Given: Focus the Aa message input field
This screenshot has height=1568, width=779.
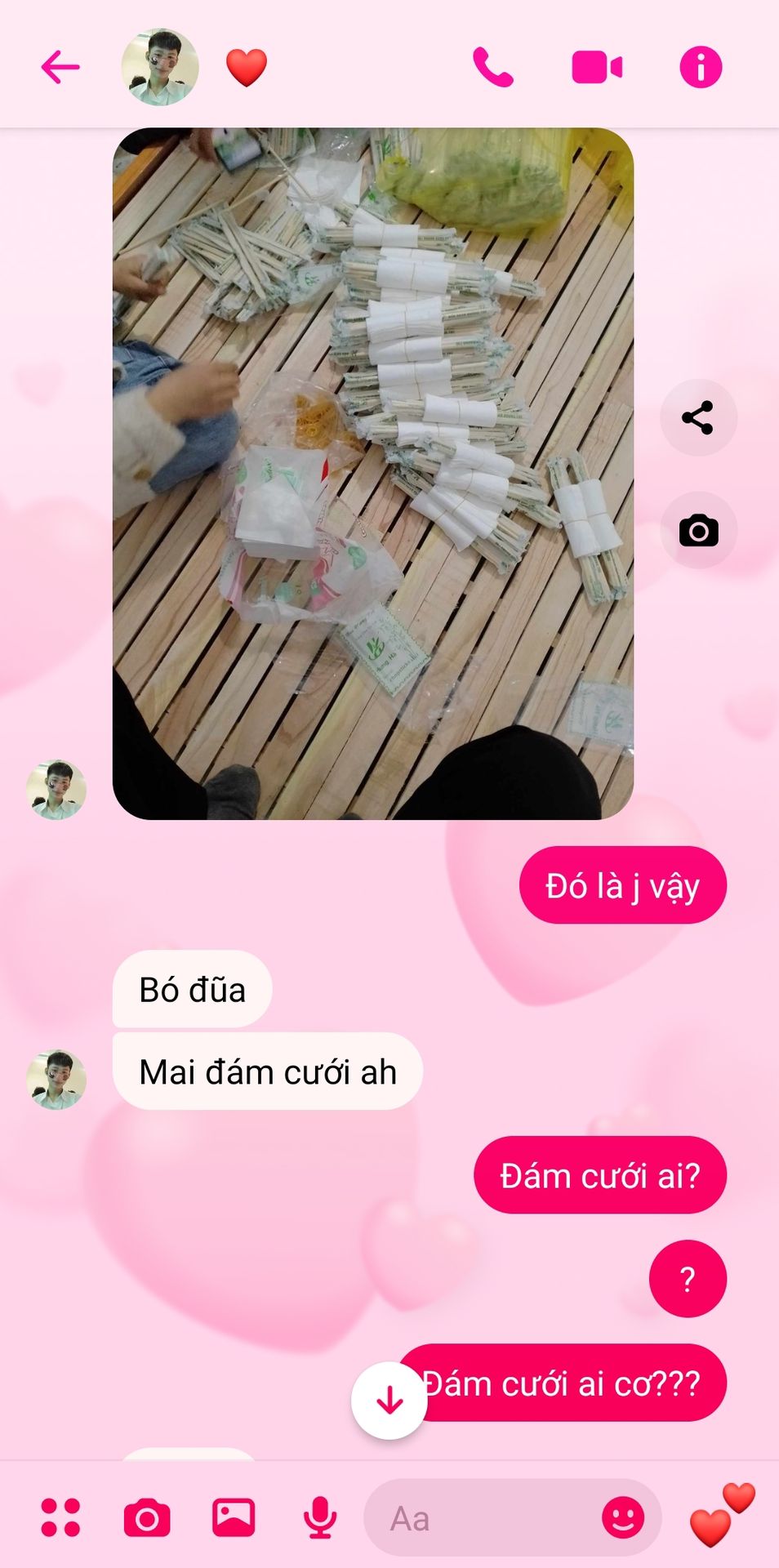Looking at the screenshot, I should [x=482, y=1519].
